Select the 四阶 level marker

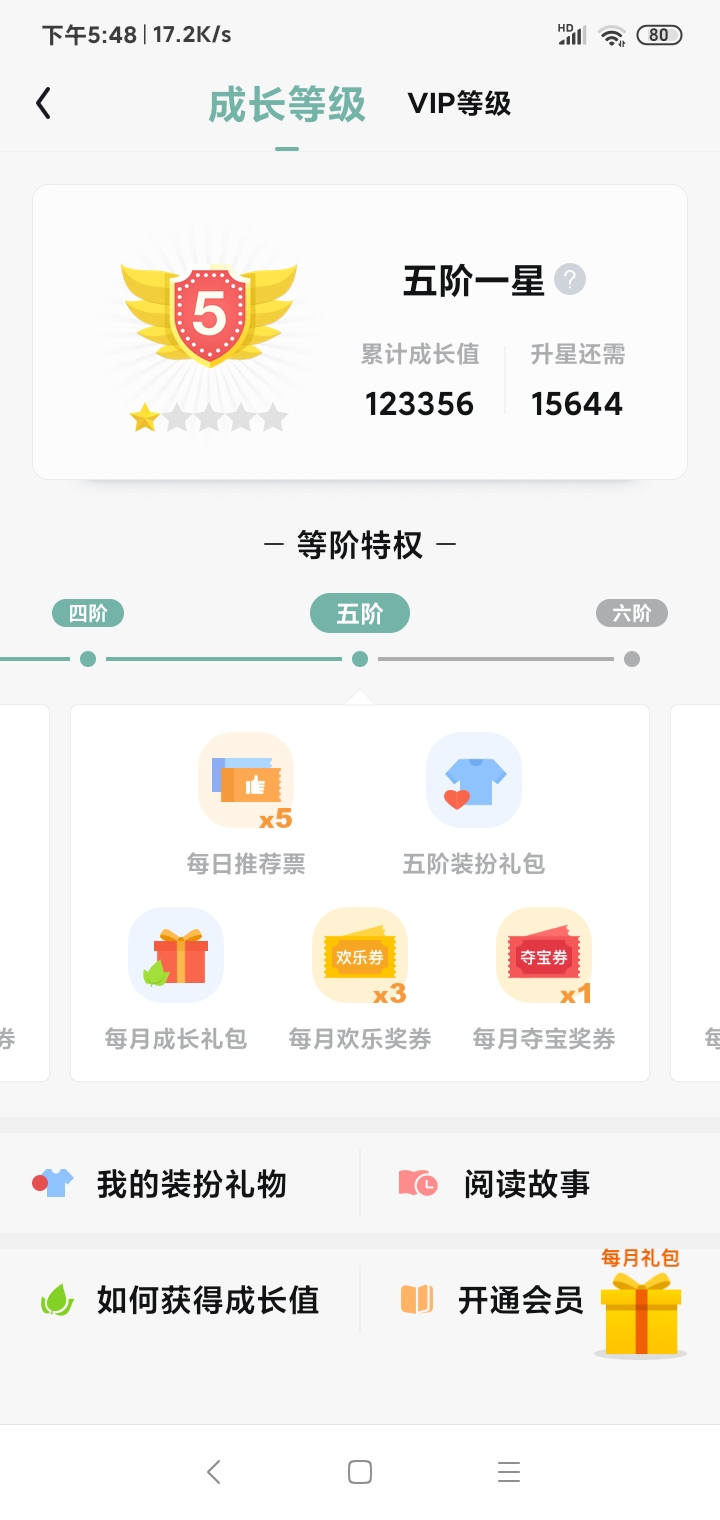click(x=88, y=613)
